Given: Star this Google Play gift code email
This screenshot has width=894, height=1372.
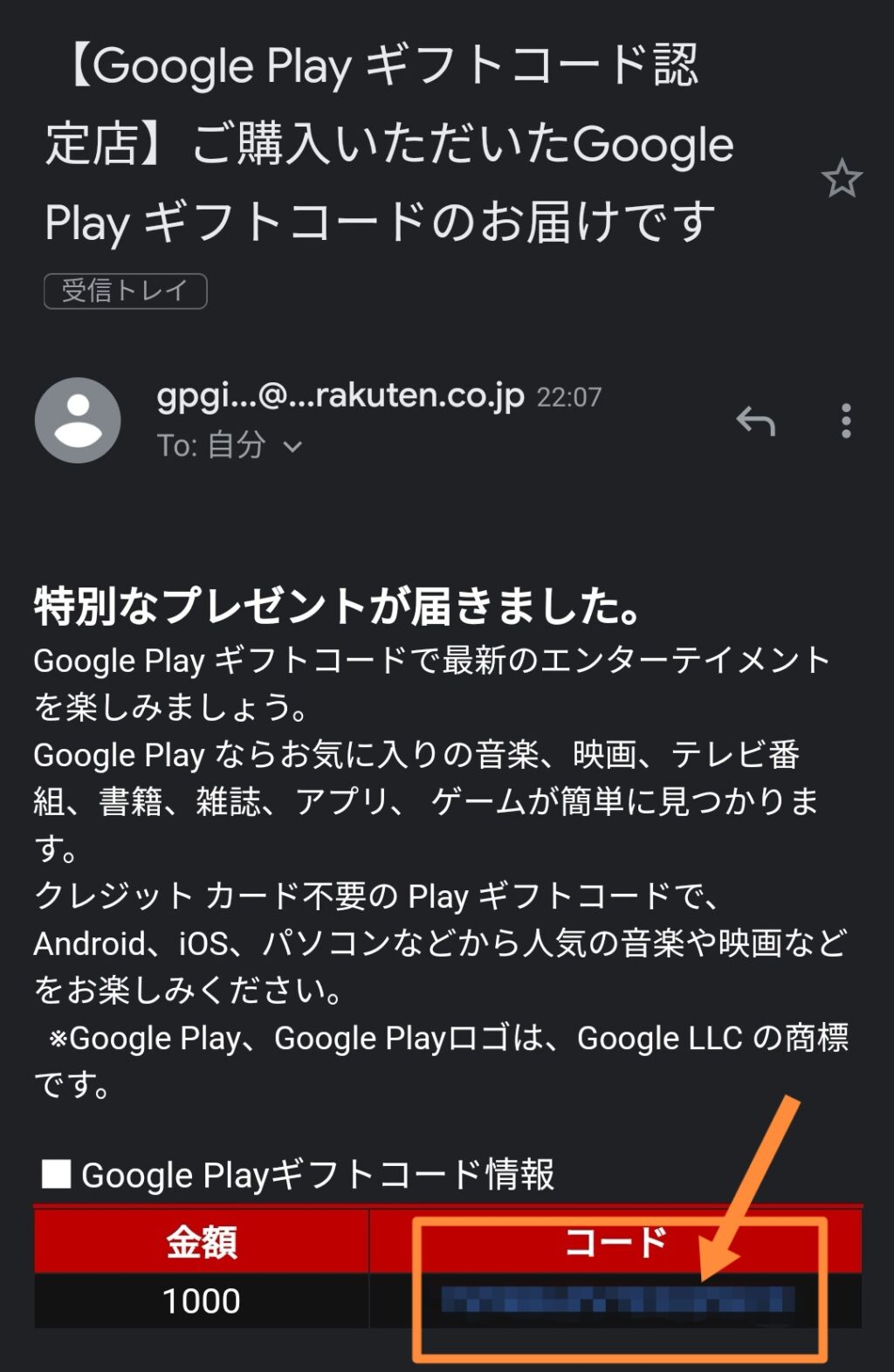Looking at the screenshot, I should coord(842,179).
